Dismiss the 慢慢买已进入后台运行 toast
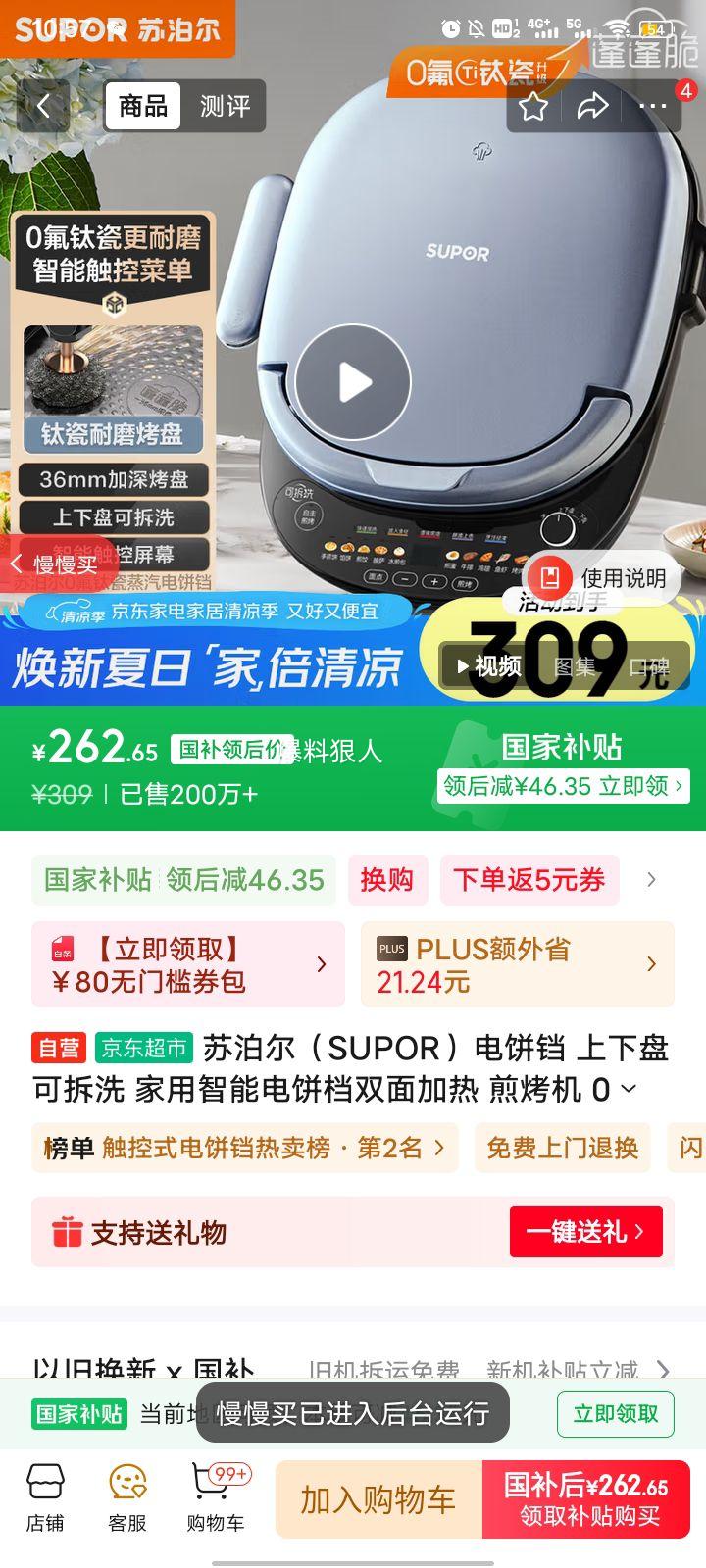Viewport: 706px width, 1568px height. 353,1412
